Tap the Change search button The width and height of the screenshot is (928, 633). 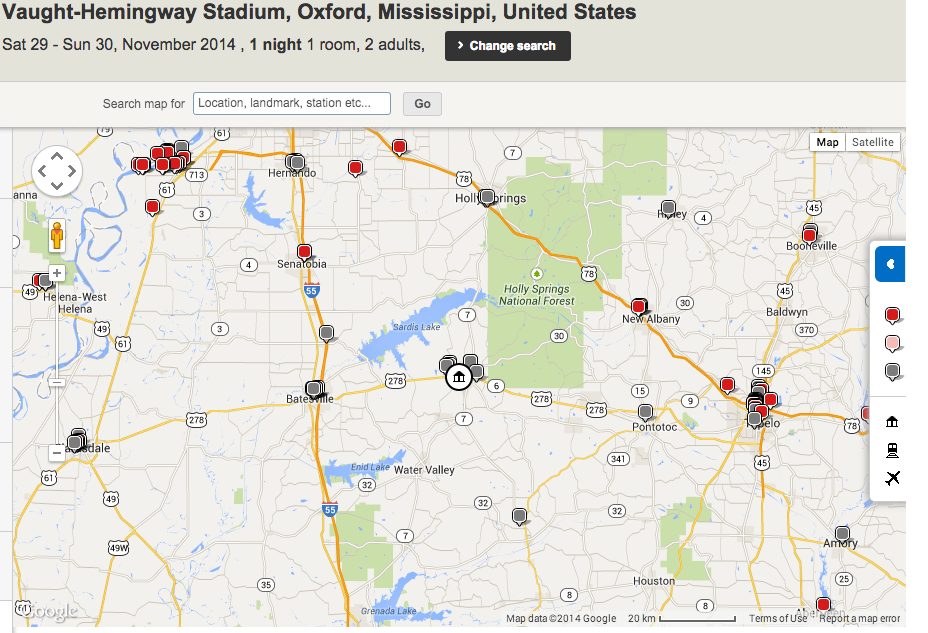coord(507,46)
